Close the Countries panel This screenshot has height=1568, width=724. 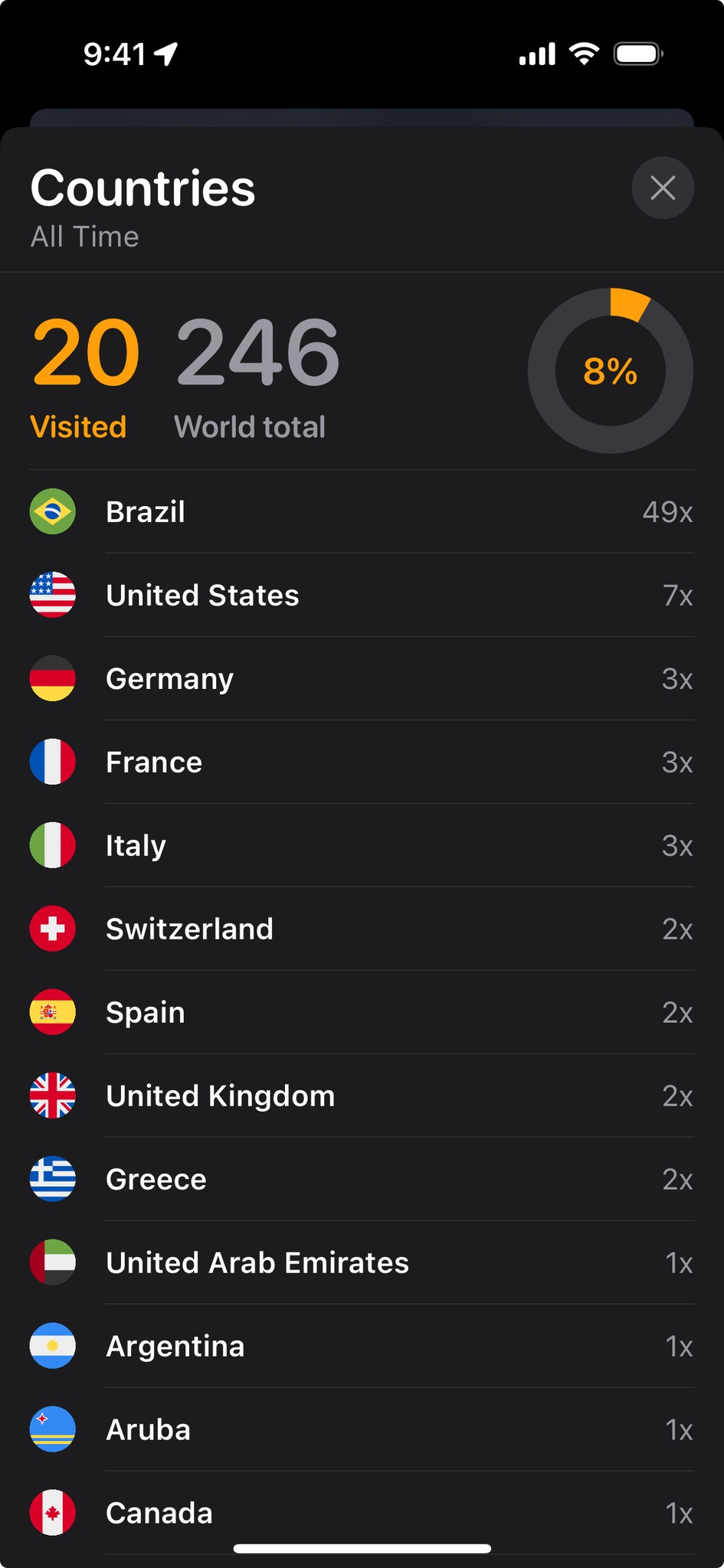pos(663,188)
